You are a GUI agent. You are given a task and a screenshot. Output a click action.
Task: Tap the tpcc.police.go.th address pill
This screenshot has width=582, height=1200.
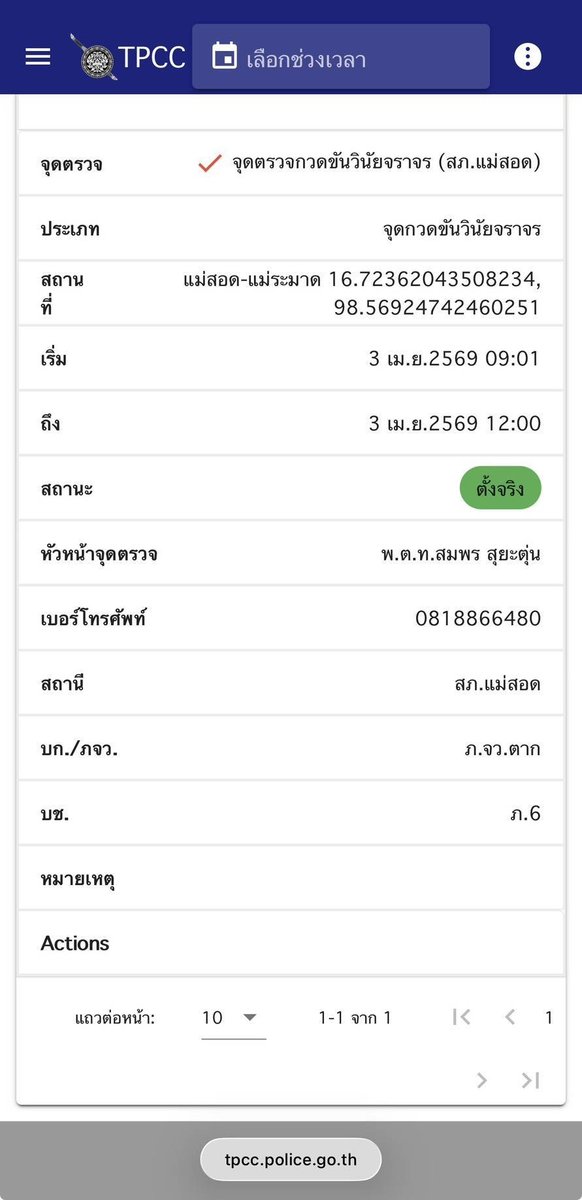291,1160
